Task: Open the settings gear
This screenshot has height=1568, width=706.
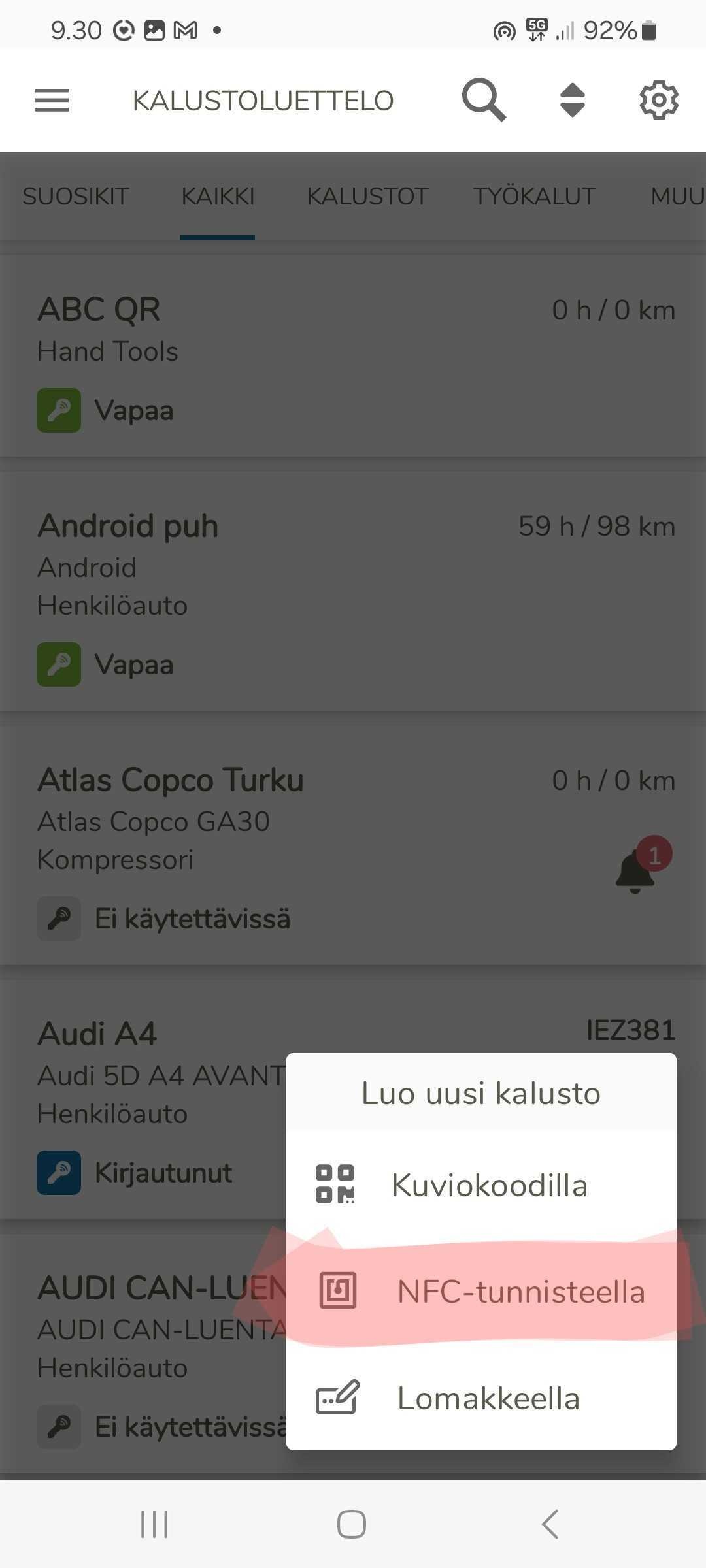Action: point(658,100)
